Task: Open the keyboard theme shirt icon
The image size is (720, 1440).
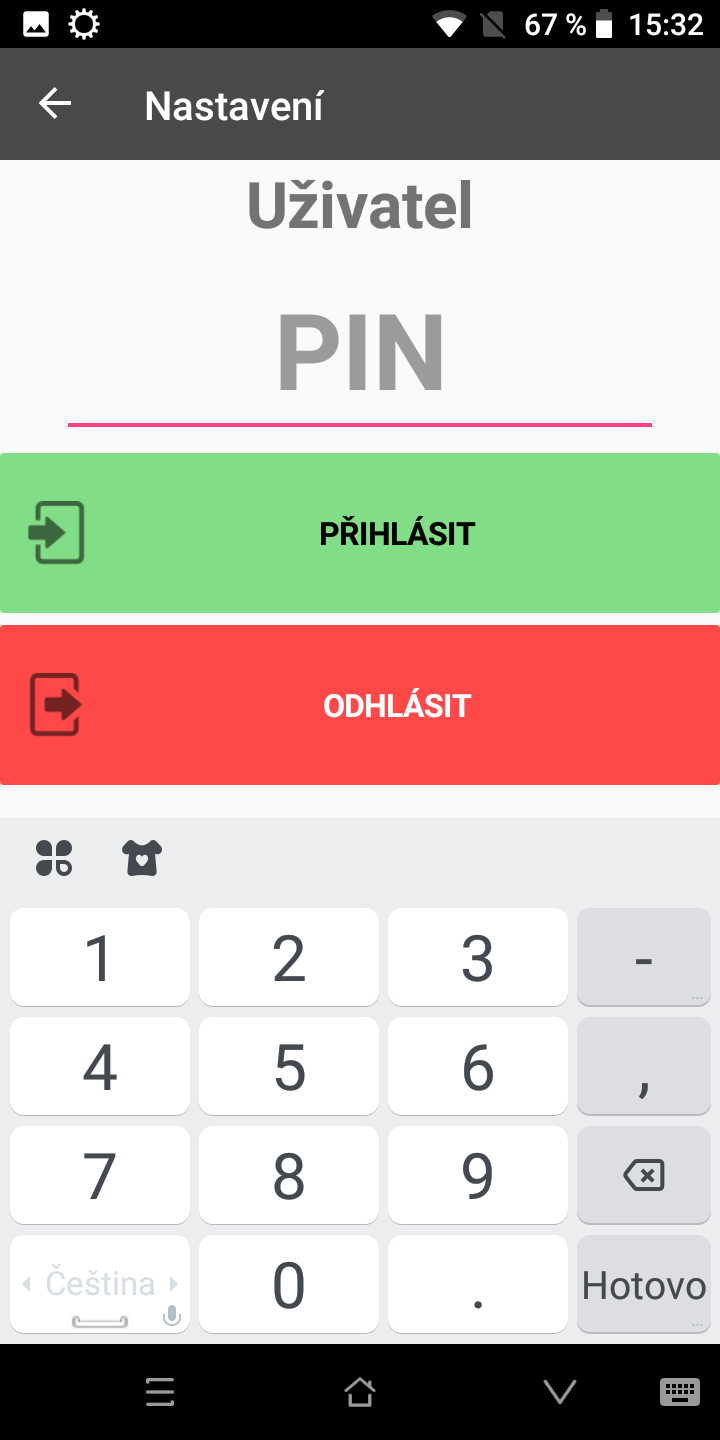Action: click(142, 858)
